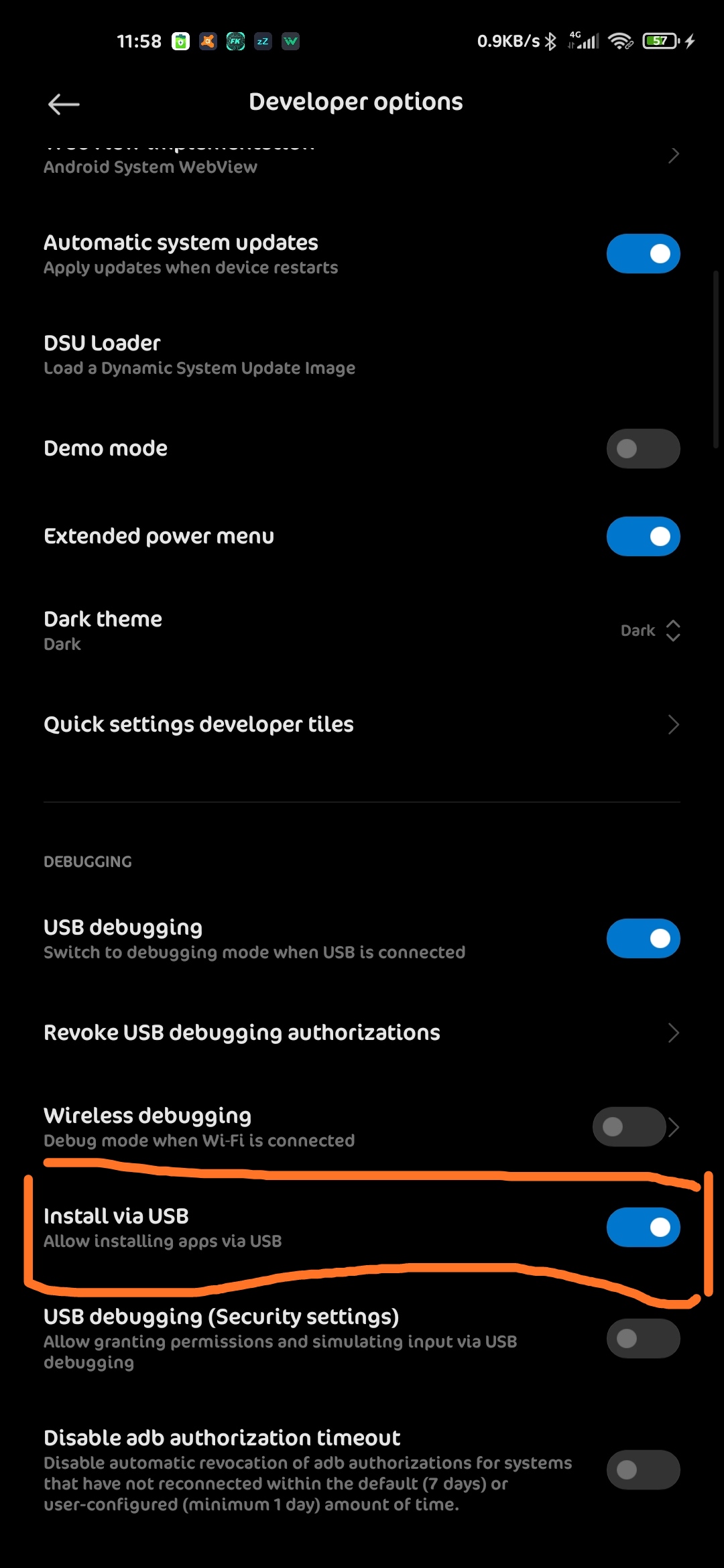Enable Demo mode

point(642,448)
